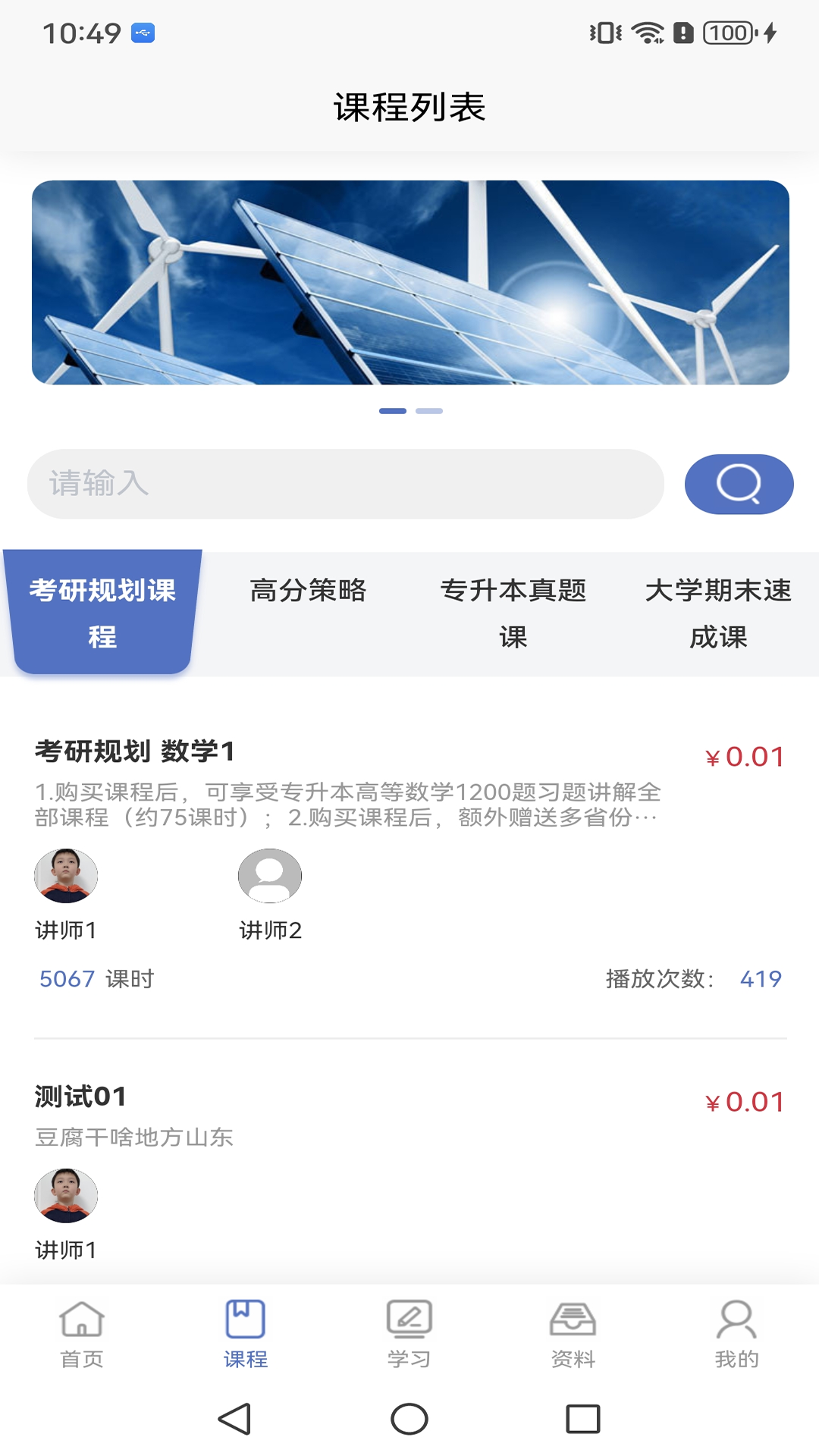The height and width of the screenshot is (1456, 819).
Task: Switch to the 高分策略 tab
Action: point(308,591)
